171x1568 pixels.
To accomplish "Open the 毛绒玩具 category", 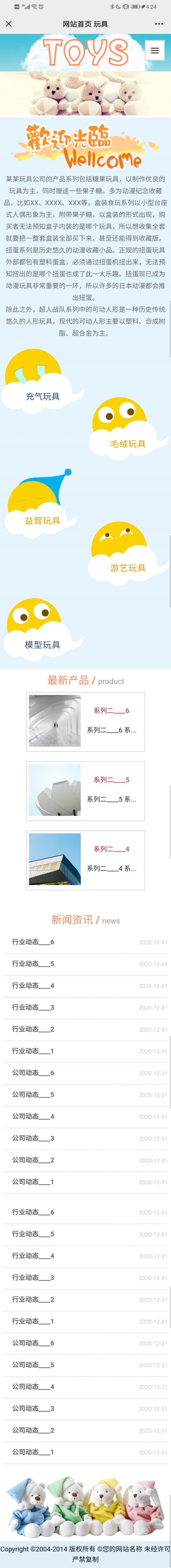I will click(x=128, y=444).
